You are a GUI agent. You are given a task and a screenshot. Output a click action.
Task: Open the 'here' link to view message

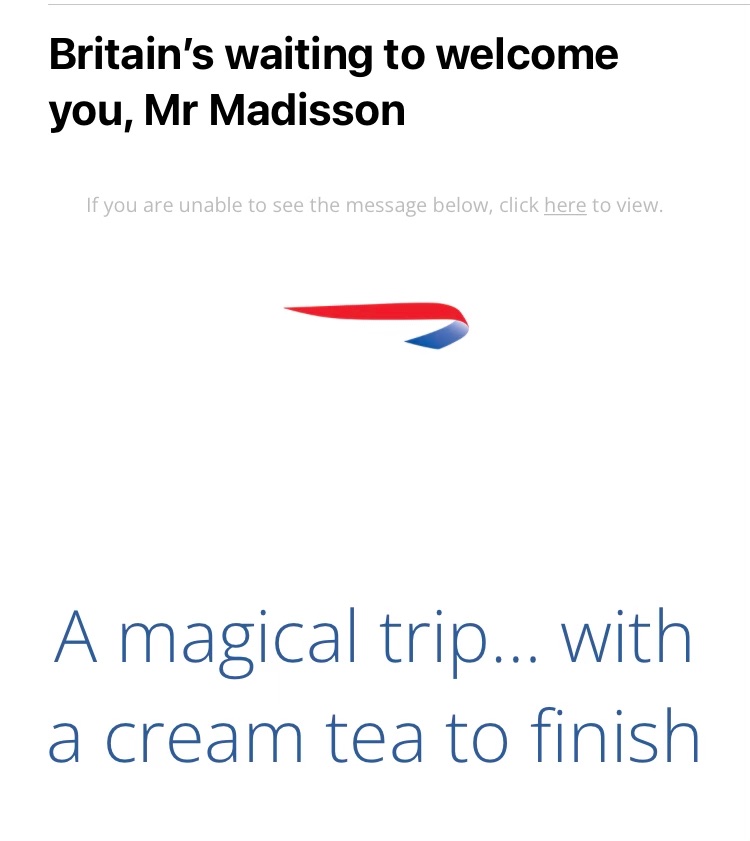(565, 206)
